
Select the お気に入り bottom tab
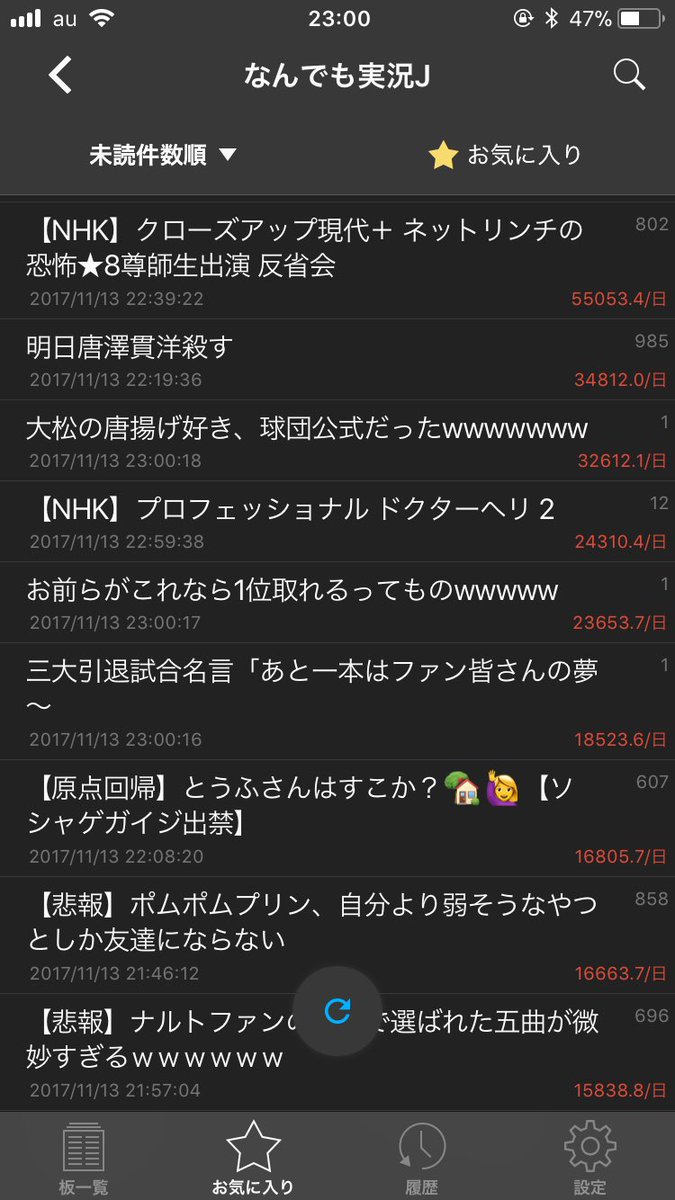pos(253,1159)
